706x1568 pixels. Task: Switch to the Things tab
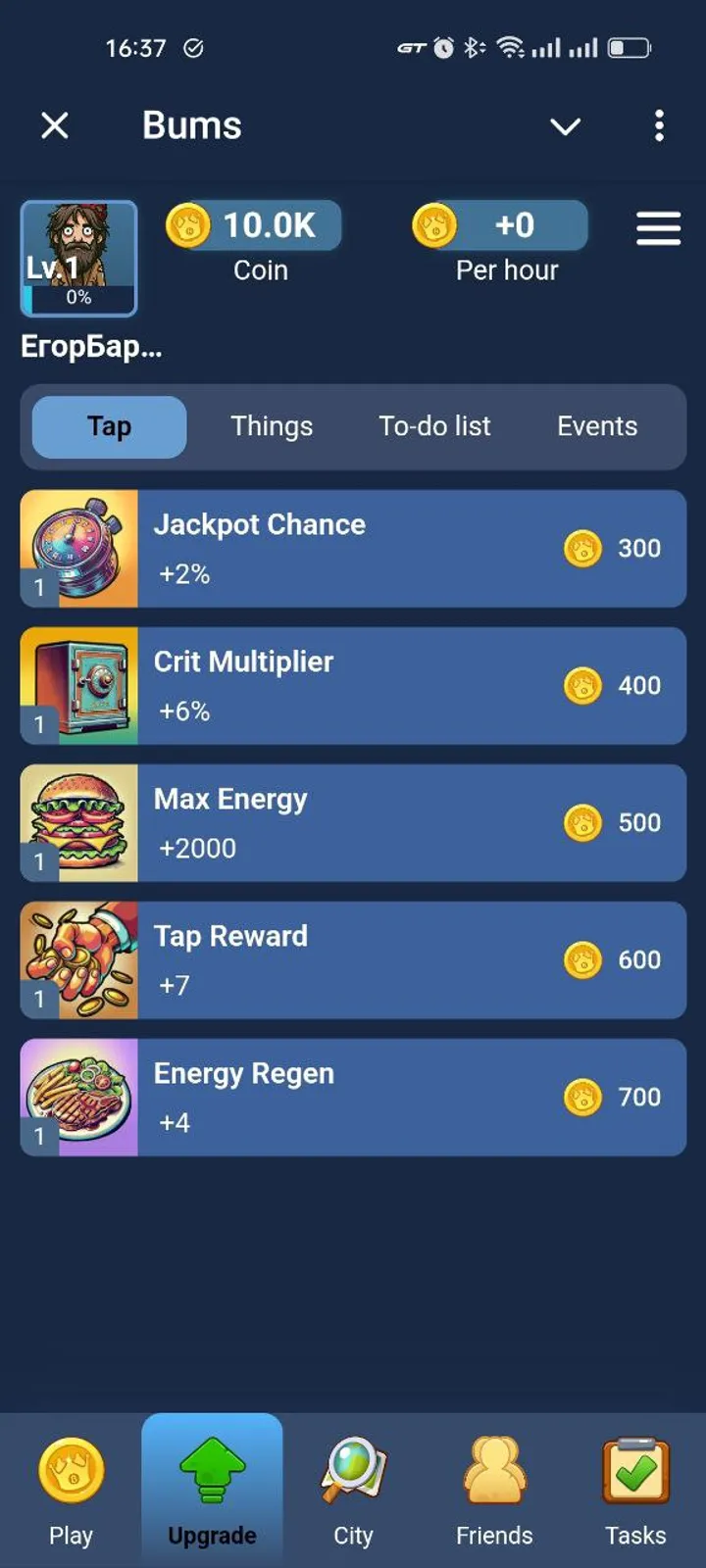click(272, 426)
